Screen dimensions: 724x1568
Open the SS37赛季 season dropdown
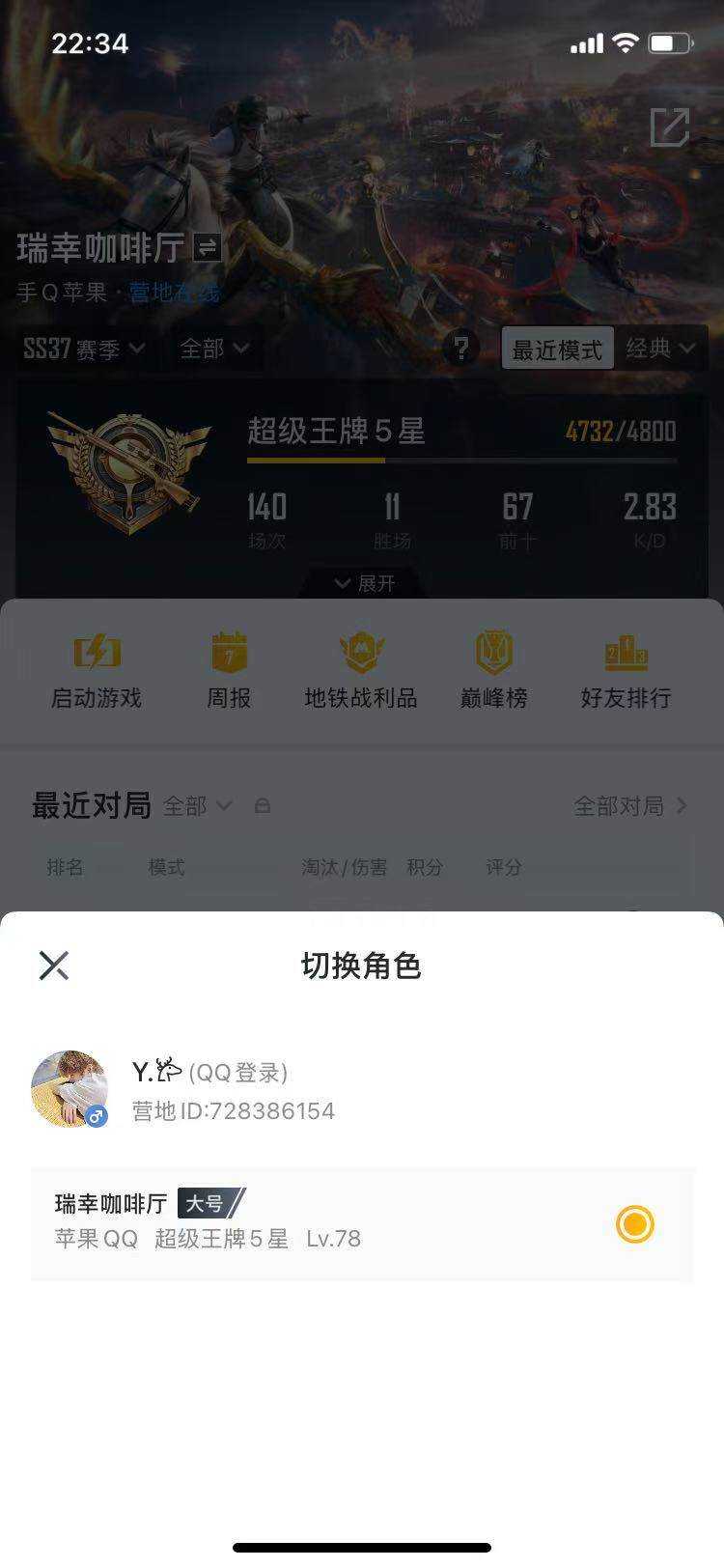(82, 350)
